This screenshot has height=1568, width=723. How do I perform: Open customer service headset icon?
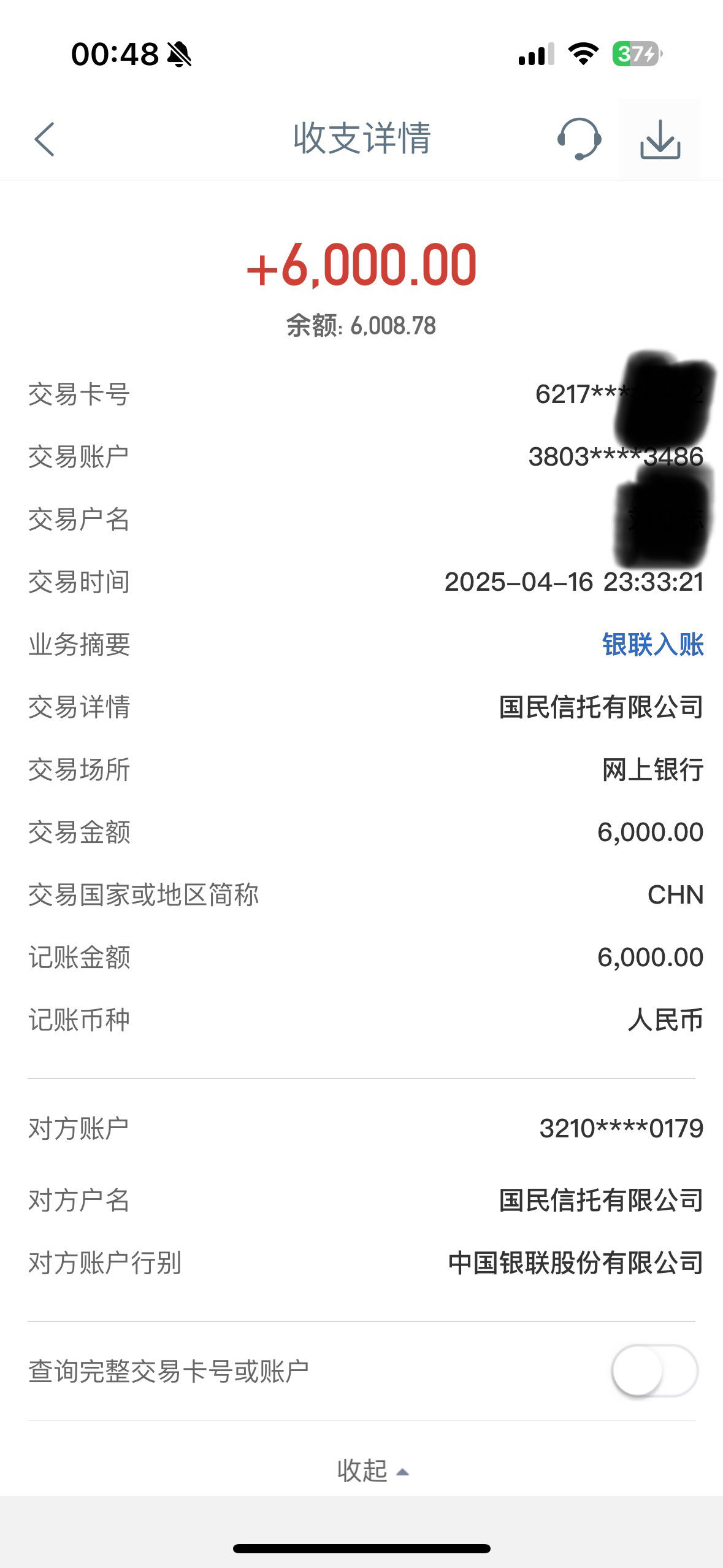click(579, 139)
